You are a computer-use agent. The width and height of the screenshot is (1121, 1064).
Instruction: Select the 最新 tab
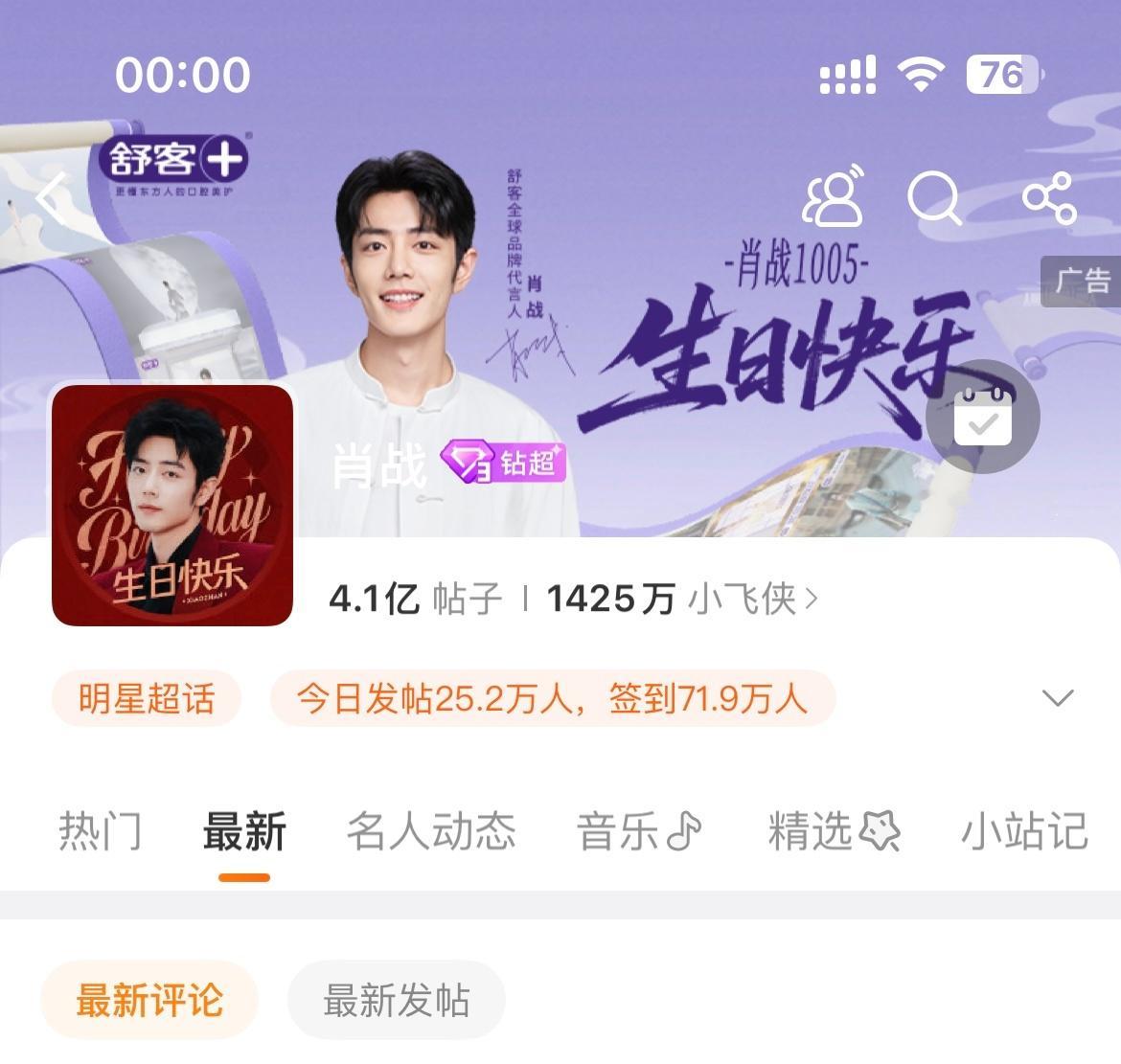point(244,830)
